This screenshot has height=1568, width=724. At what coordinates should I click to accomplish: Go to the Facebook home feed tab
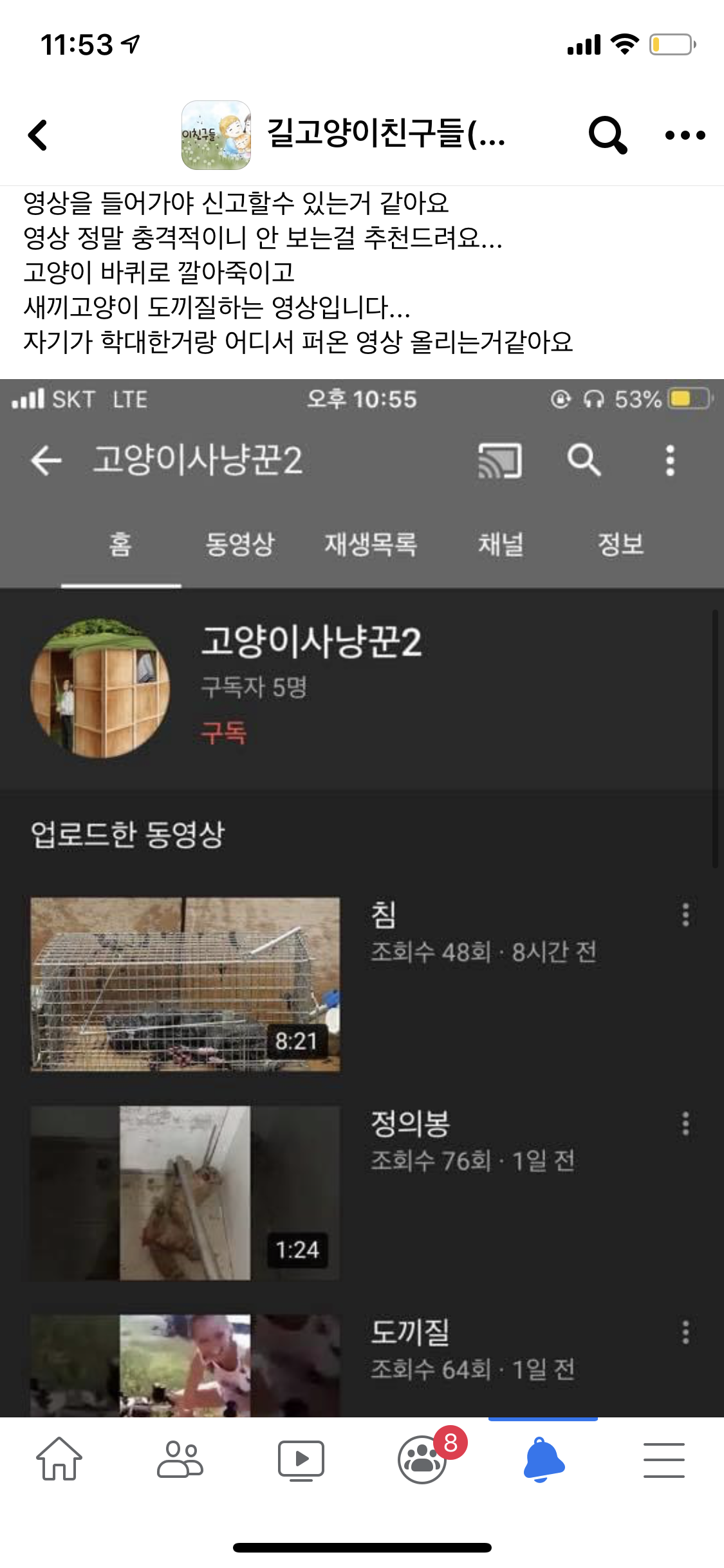pos(59,1459)
